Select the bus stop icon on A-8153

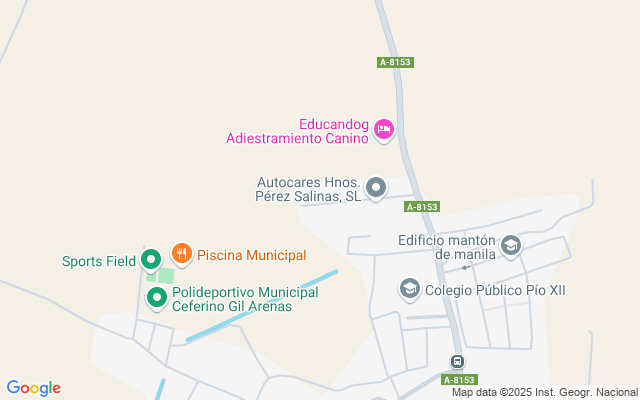[x=457, y=362]
